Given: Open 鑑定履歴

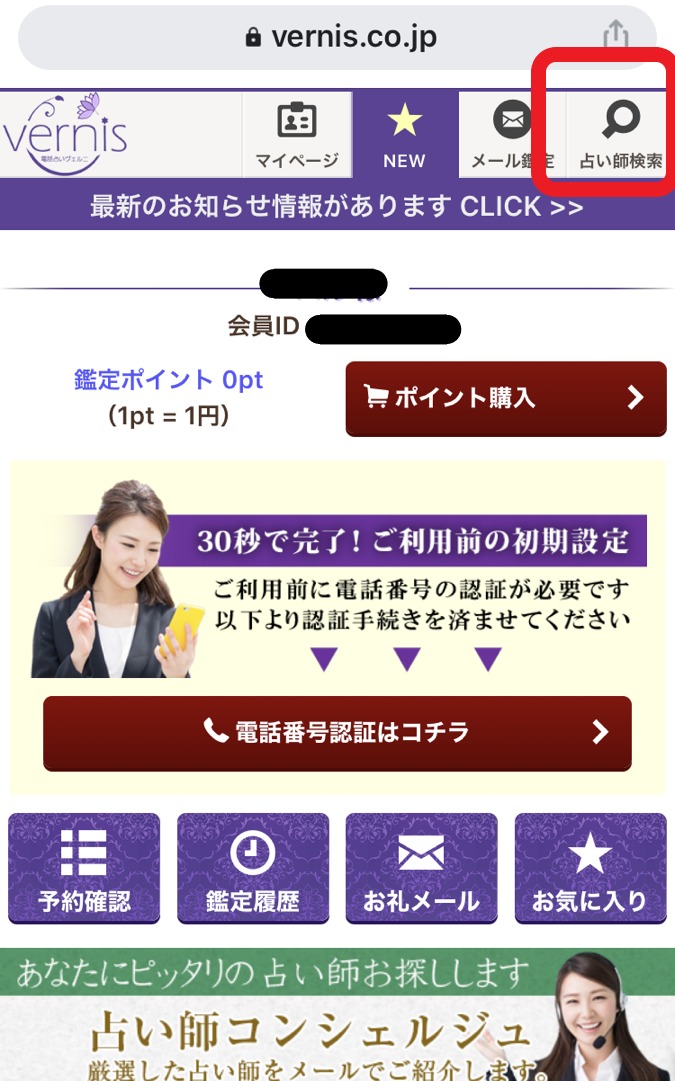Looking at the screenshot, I should (253, 868).
